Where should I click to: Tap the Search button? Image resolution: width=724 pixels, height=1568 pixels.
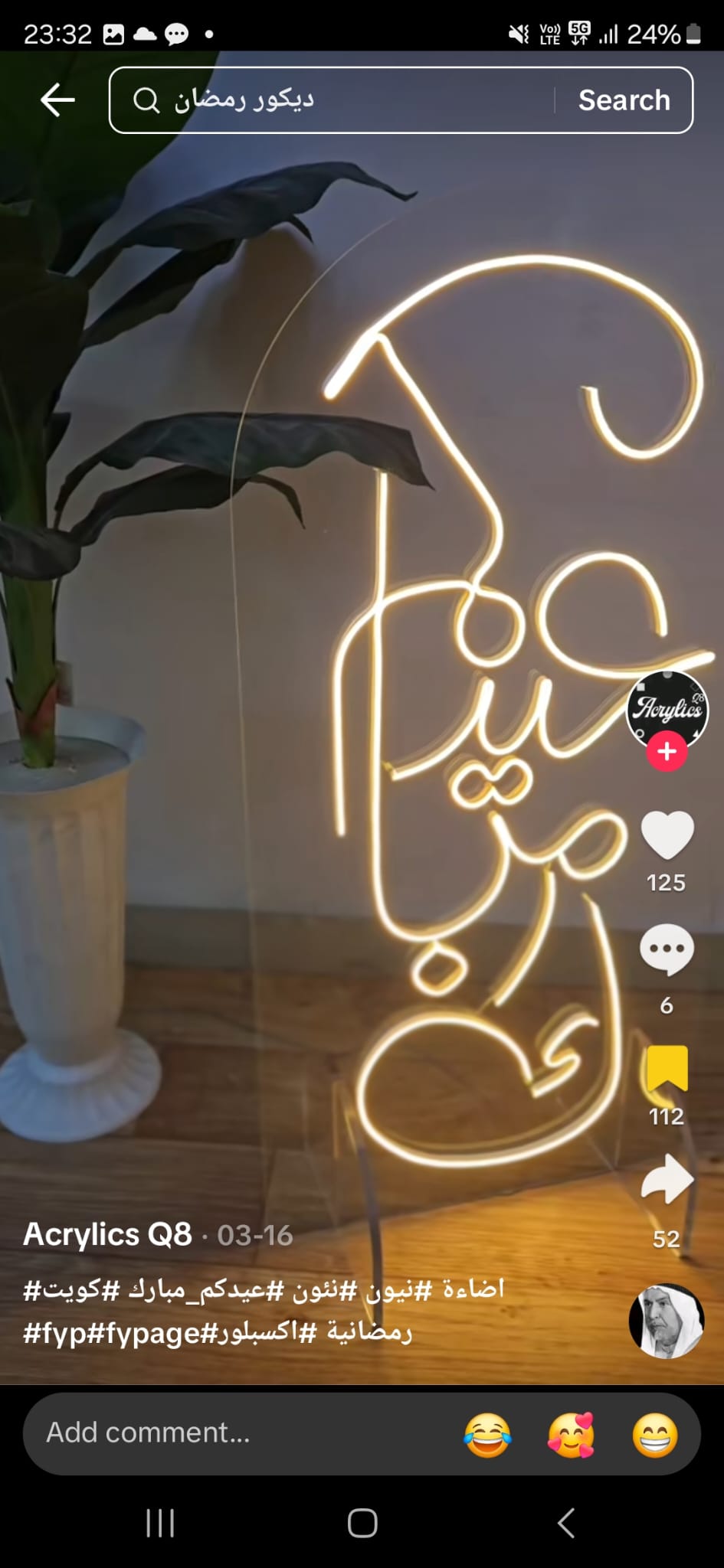624,100
